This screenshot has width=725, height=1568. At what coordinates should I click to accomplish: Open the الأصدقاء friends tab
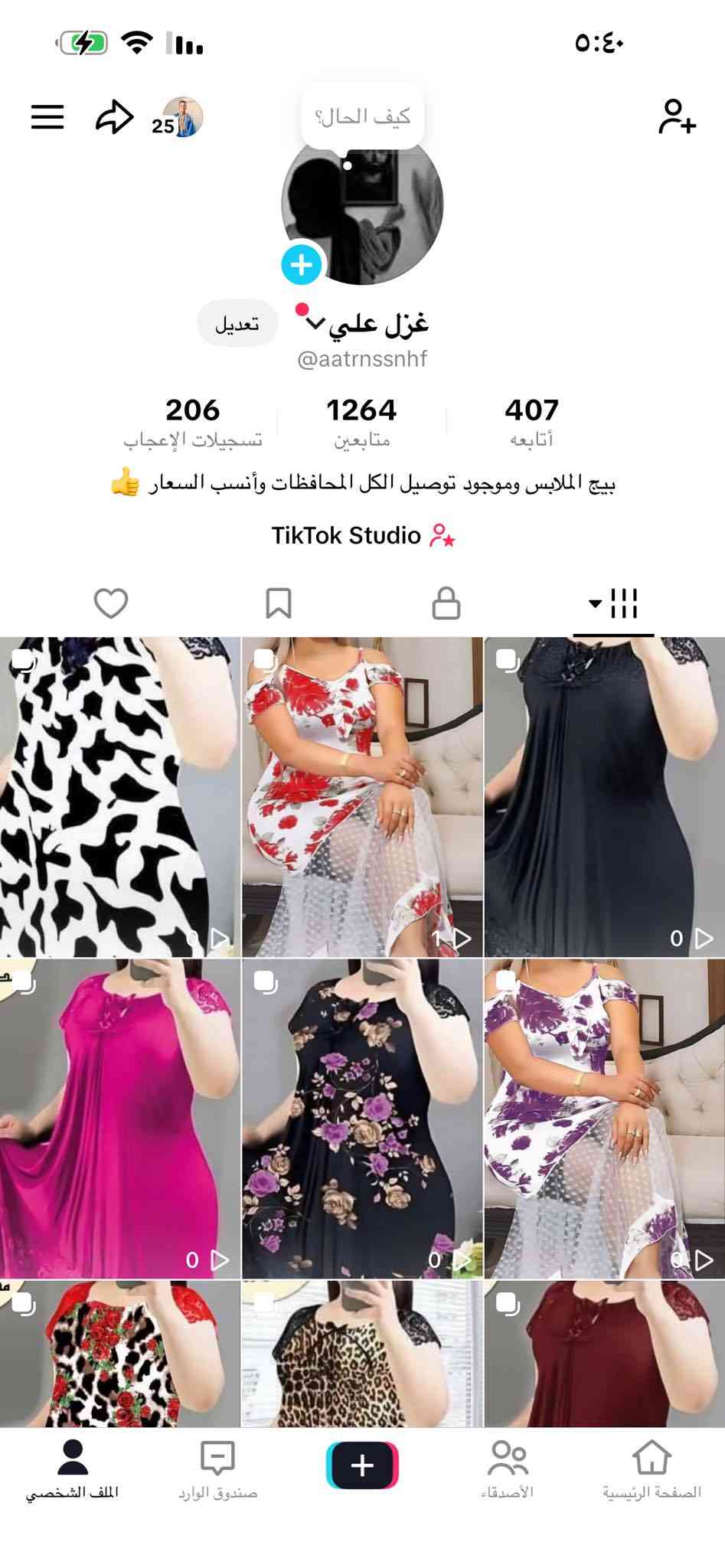pos(508,1468)
